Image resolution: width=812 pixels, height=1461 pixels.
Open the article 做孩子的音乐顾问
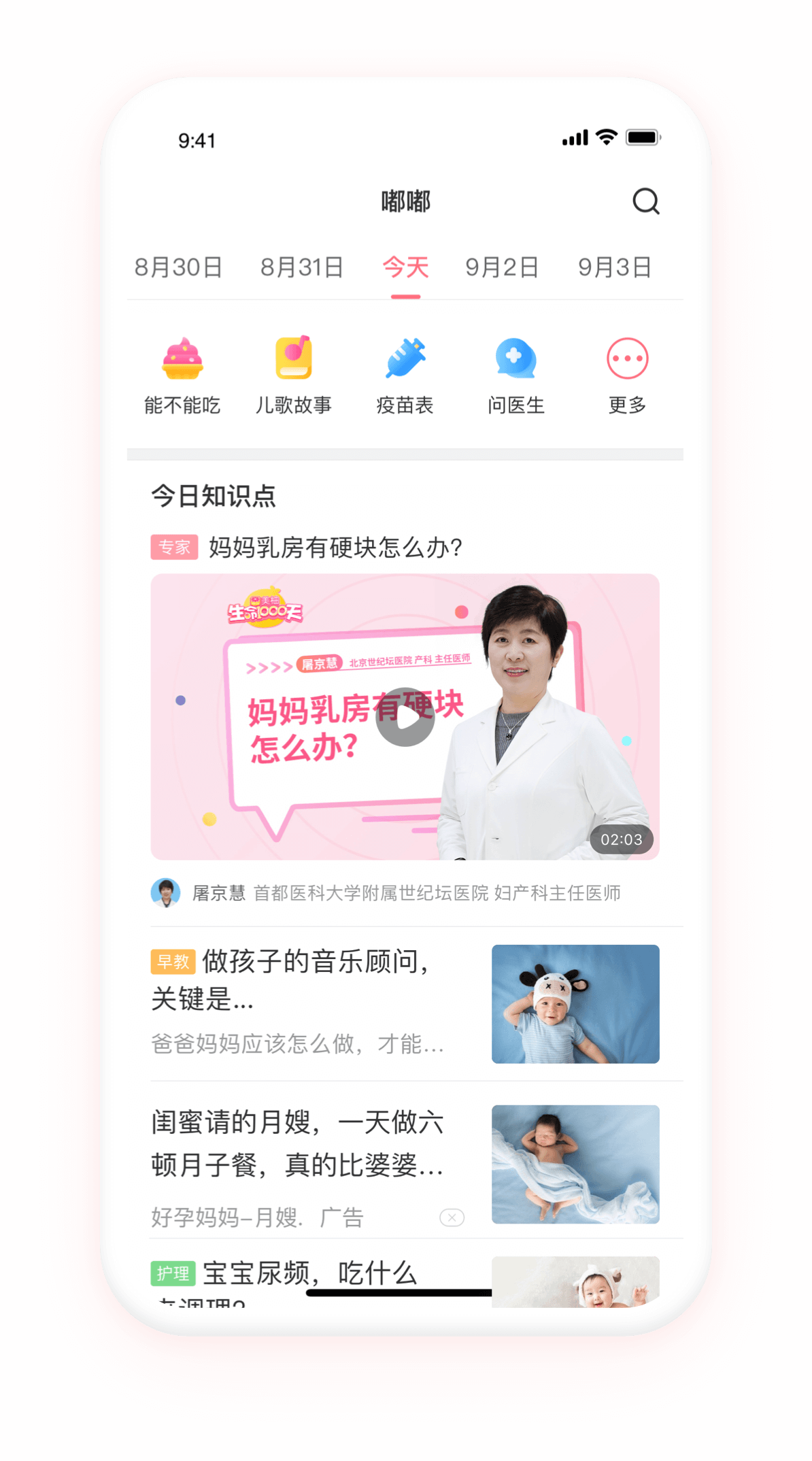[x=405, y=1003]
